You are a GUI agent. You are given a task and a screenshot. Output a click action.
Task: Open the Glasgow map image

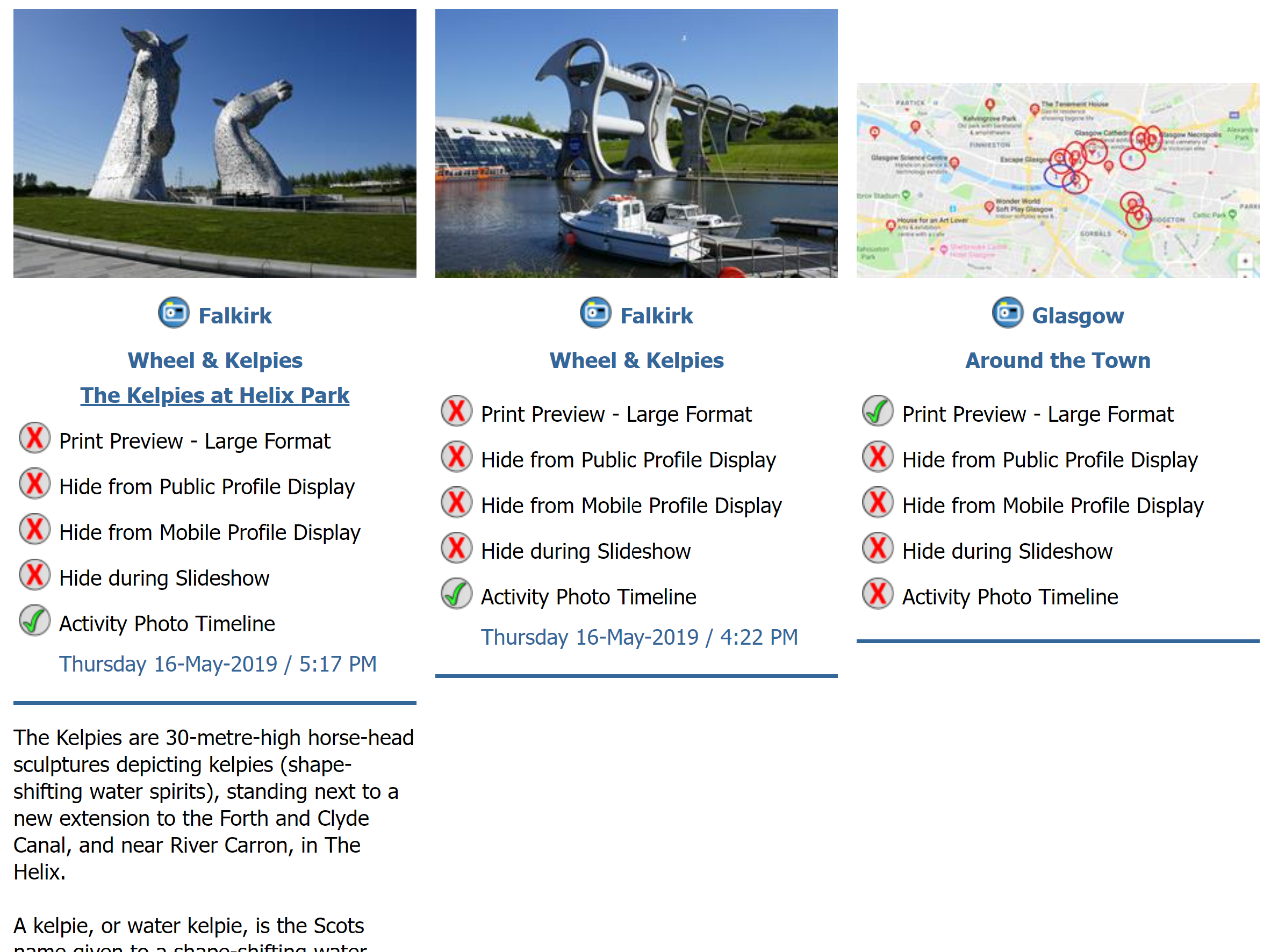coord(1057,180)
